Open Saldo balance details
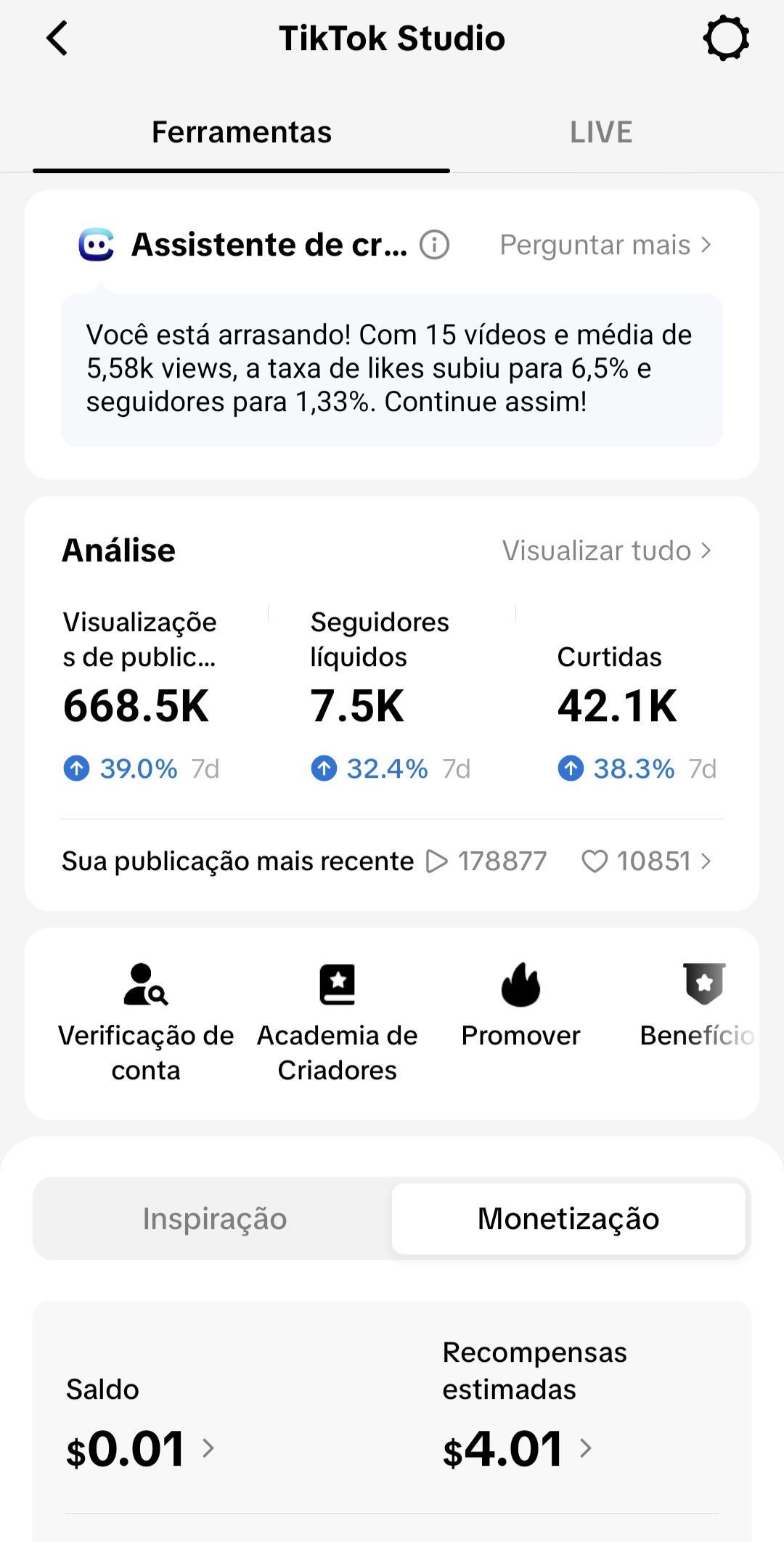Screen dimensions: 784x1542 (x=140, y=1422)
